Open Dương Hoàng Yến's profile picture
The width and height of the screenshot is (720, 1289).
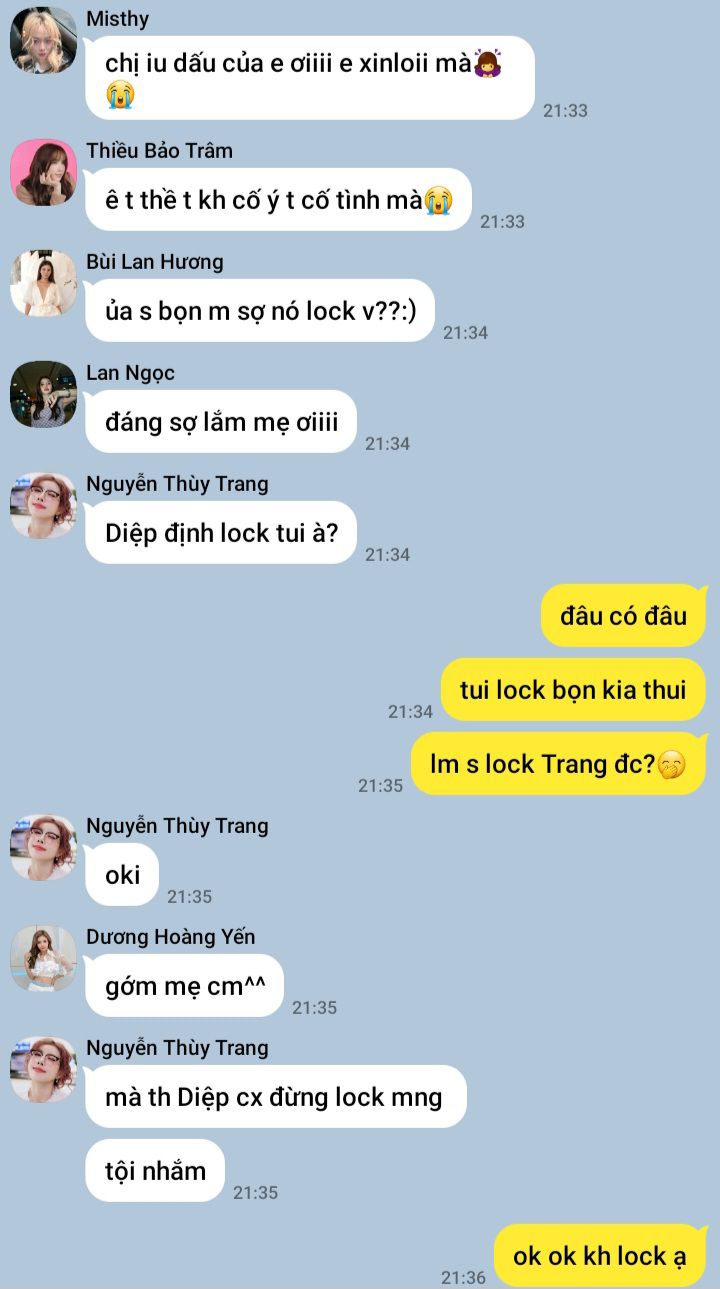pos(43,959)
